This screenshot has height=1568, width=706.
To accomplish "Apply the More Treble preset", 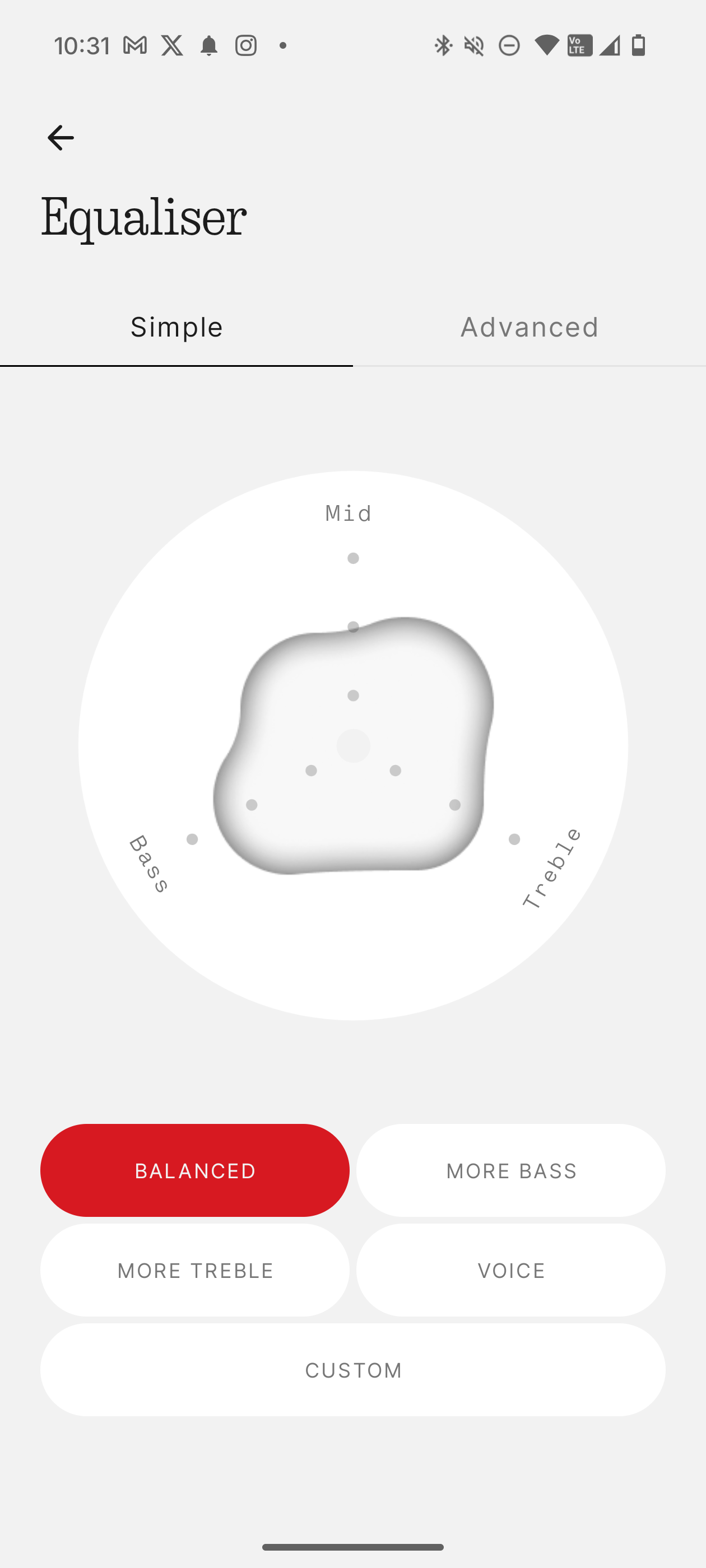I will click(195, 1270).
